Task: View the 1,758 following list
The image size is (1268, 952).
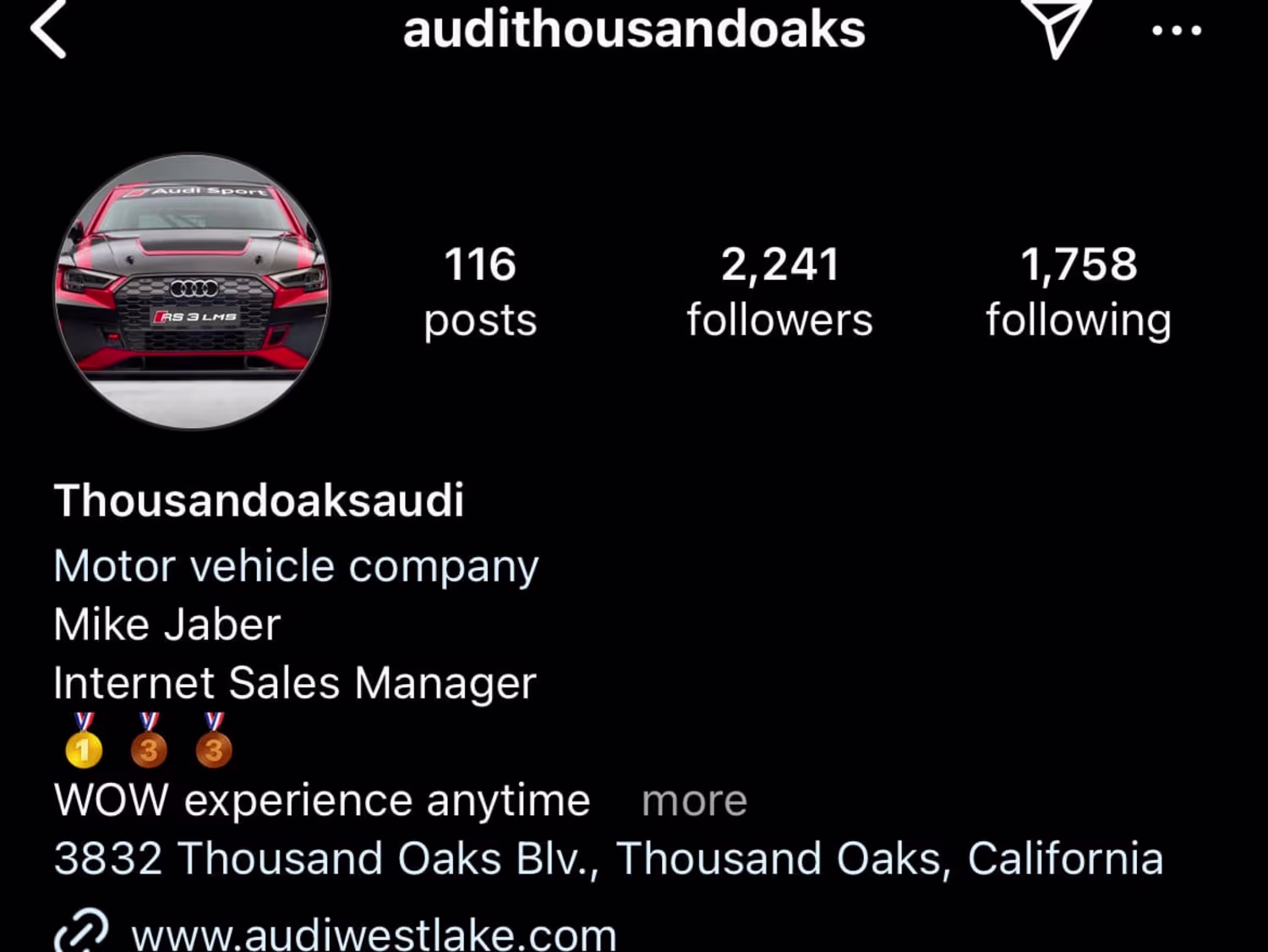Action: [1079, 292]
